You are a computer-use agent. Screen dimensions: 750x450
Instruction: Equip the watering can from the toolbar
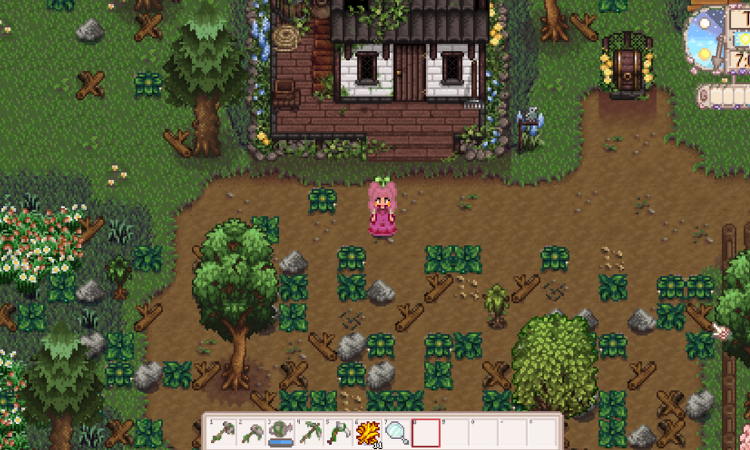pos(280,434)
